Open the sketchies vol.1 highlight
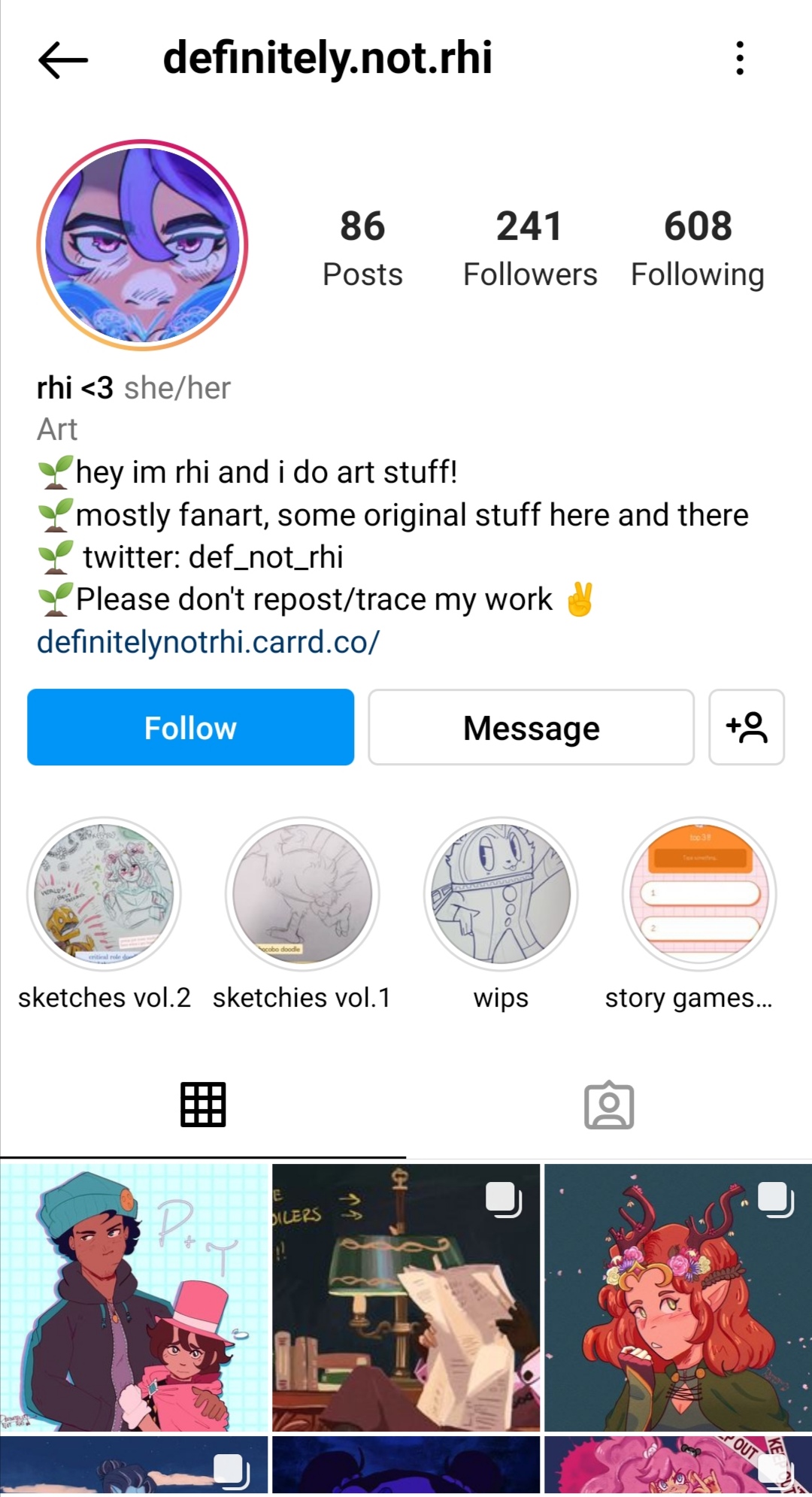812x1497 pixels. click(x=302, y=894)
